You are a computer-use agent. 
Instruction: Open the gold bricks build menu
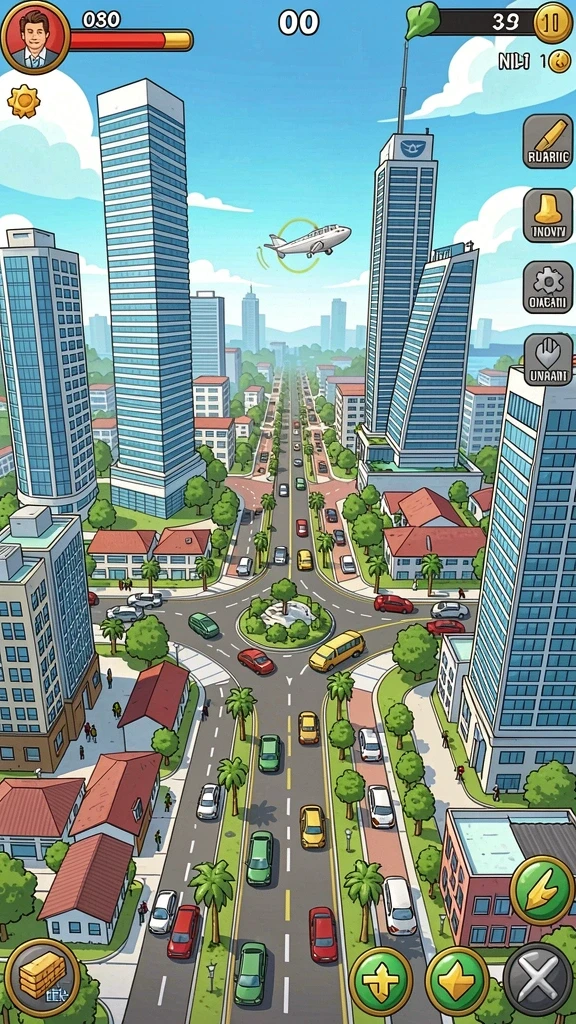tap(42, 978)
